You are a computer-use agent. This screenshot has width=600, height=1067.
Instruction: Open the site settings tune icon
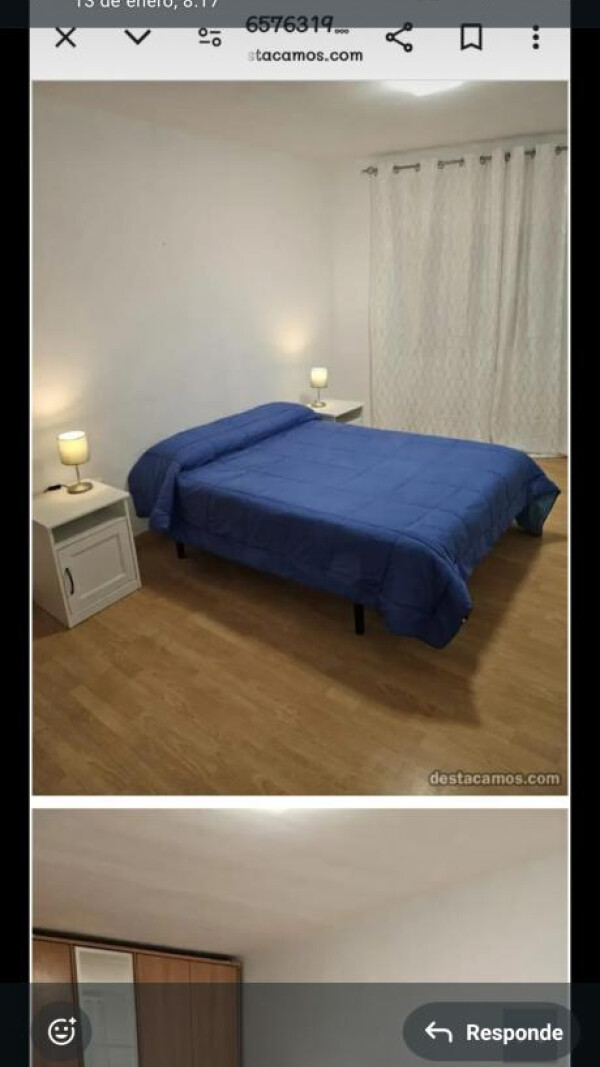[209, 38]
